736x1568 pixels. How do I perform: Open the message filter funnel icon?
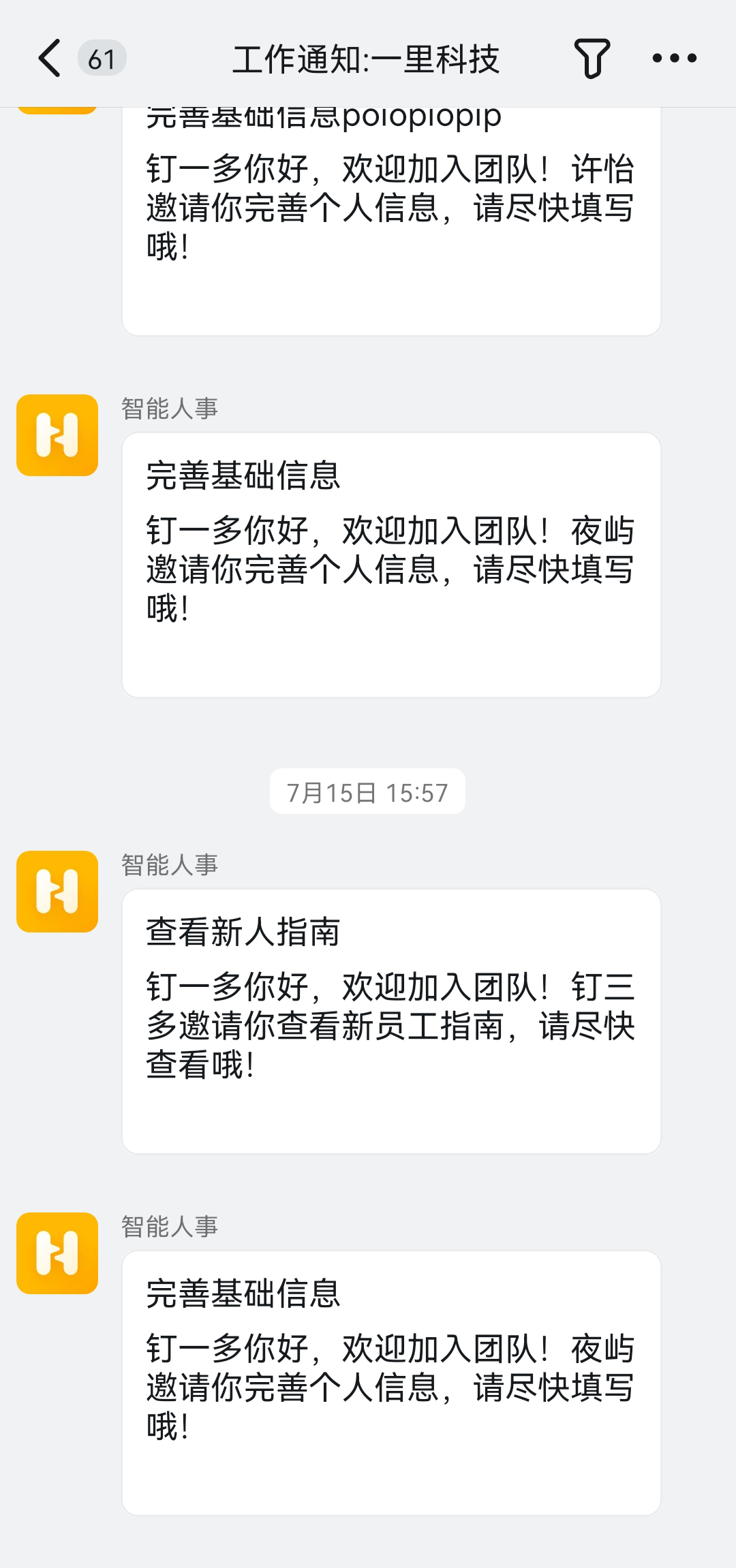tap(591, 59)
